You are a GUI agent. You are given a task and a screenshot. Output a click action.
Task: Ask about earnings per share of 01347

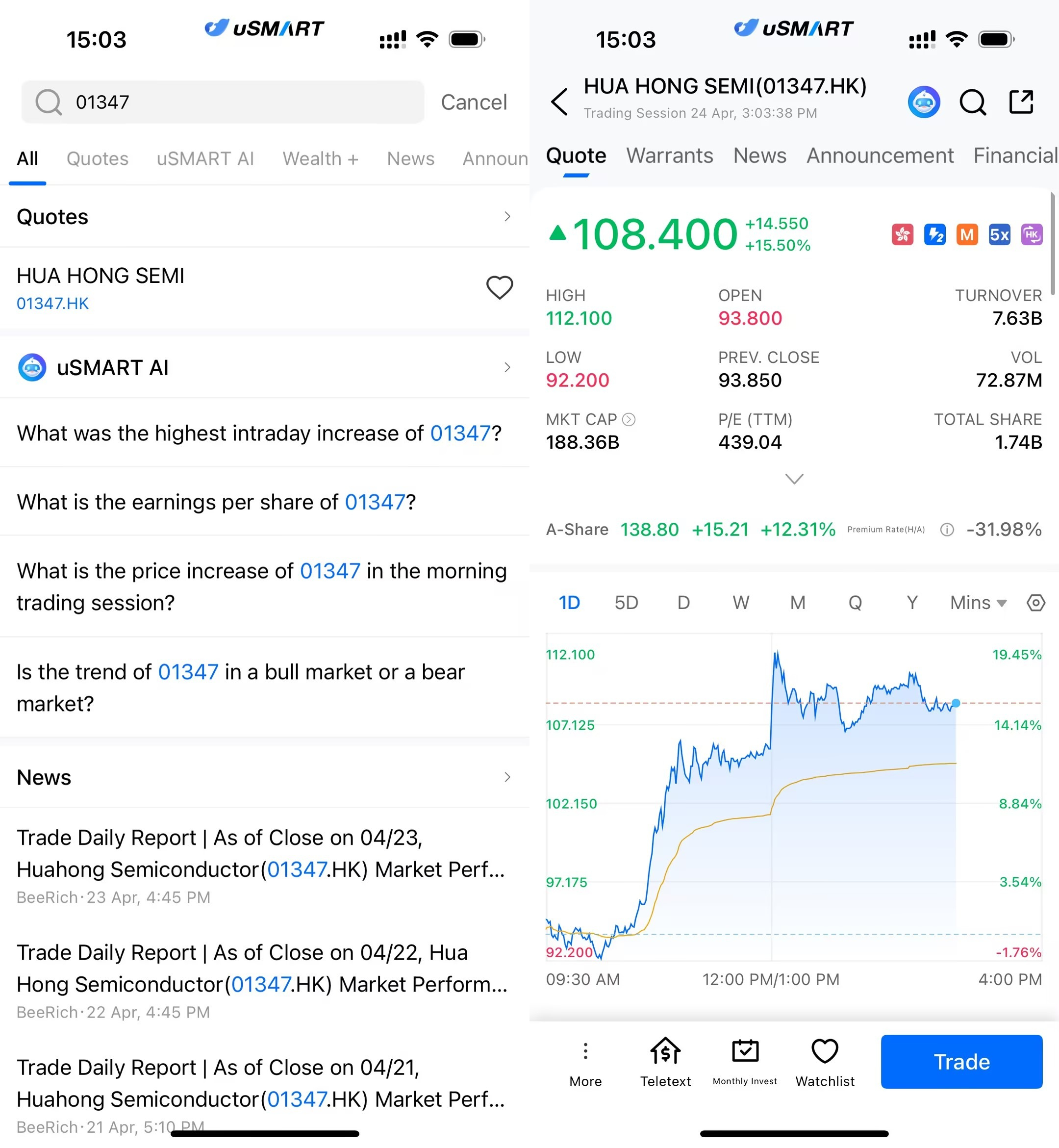[217, 502]
